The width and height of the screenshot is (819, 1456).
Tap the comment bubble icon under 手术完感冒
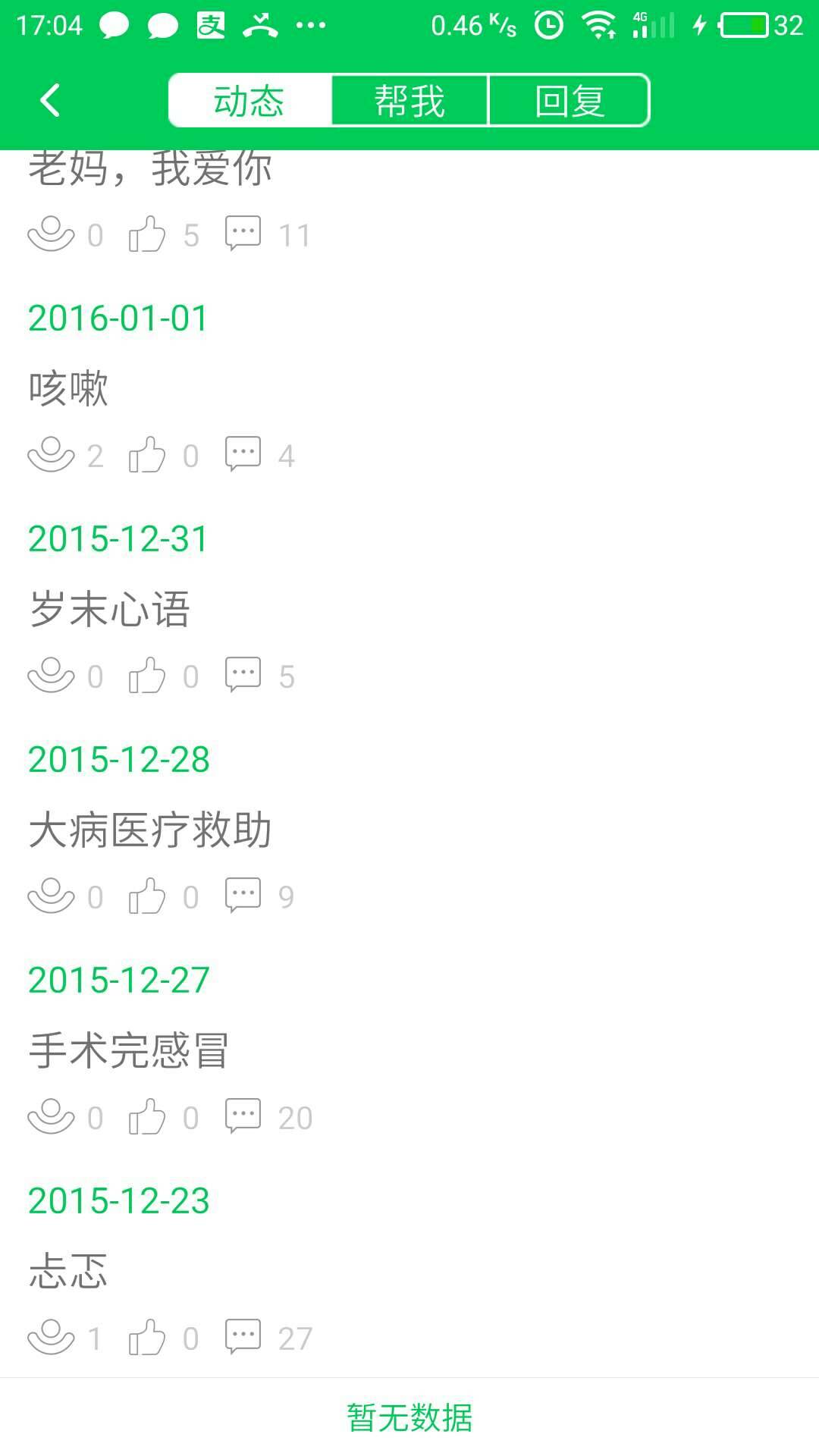243,1115
